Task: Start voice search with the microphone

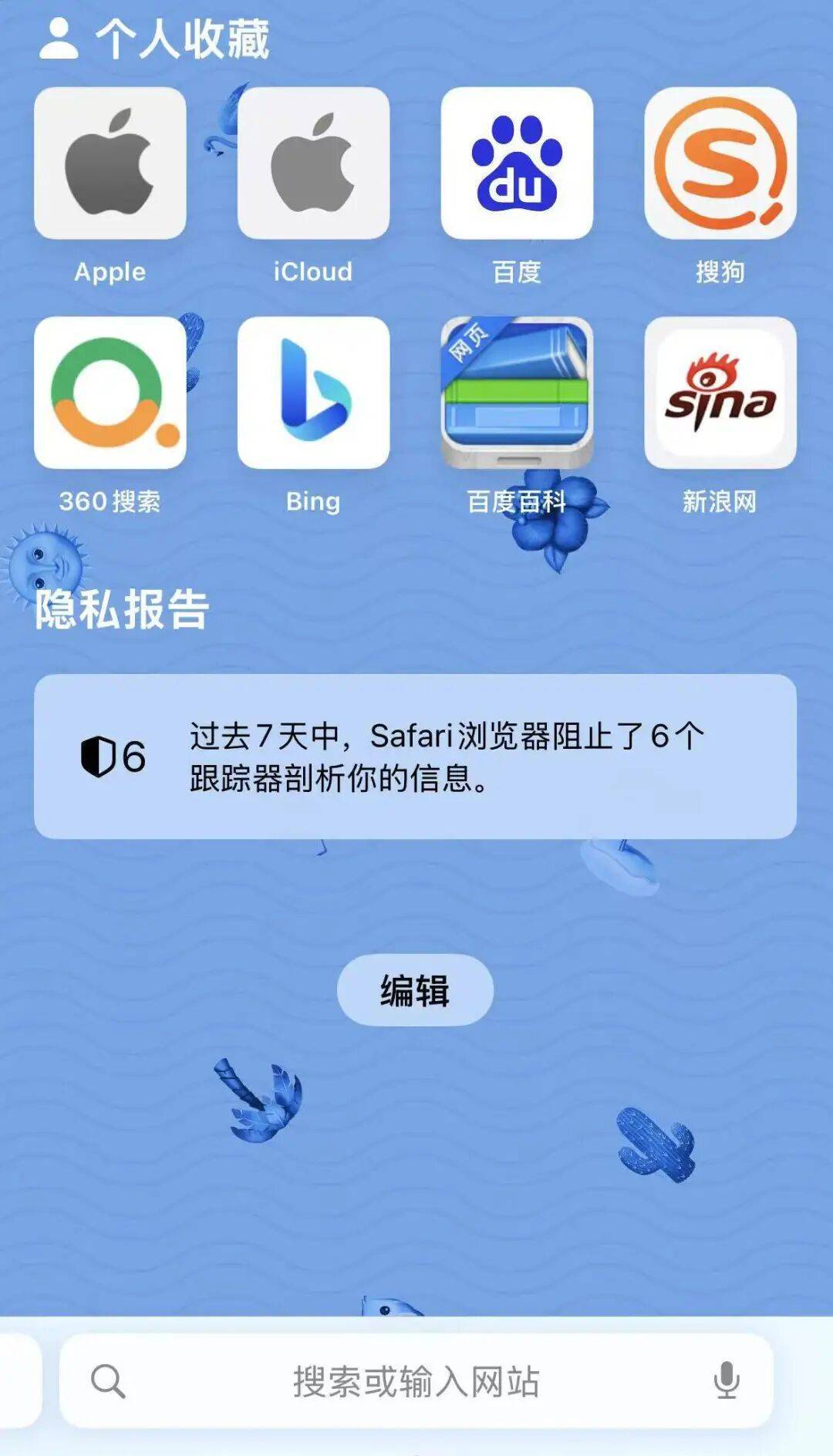Action: pyautogui.click(x=727, y=1380)
